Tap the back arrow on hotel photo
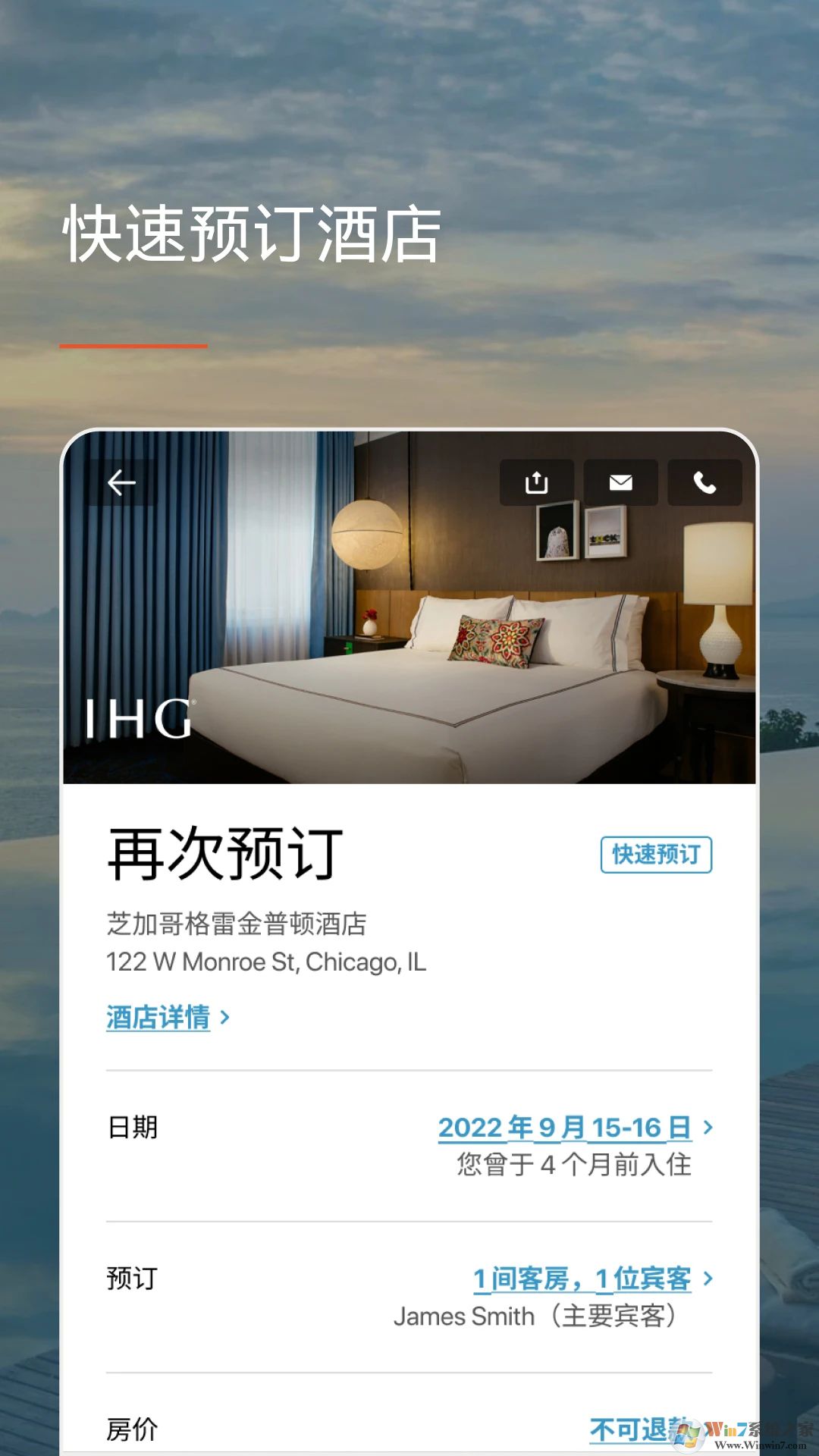The image size is (819, 1456). (x=121, y=481)
